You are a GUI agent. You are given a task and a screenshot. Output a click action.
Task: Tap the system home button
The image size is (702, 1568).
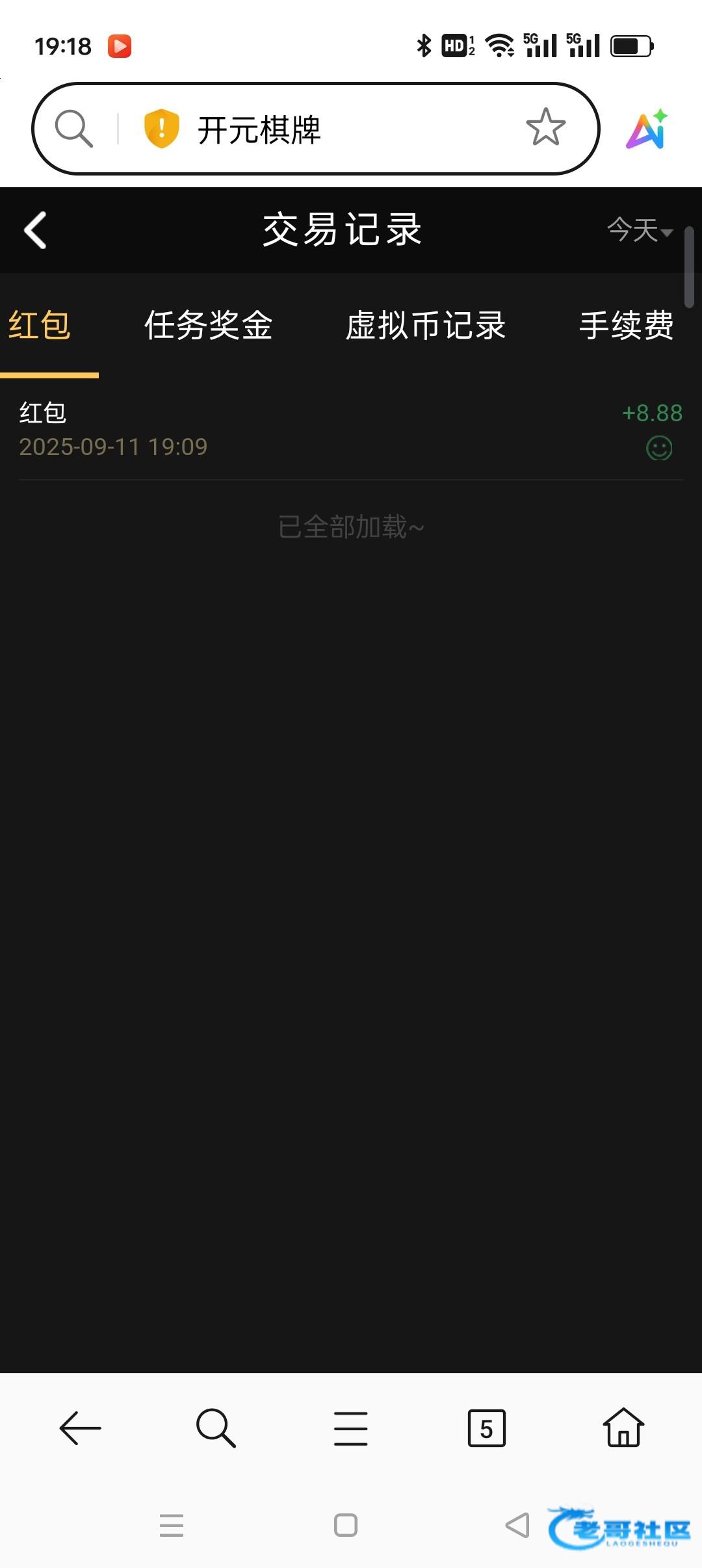[x=346, y=1525]
